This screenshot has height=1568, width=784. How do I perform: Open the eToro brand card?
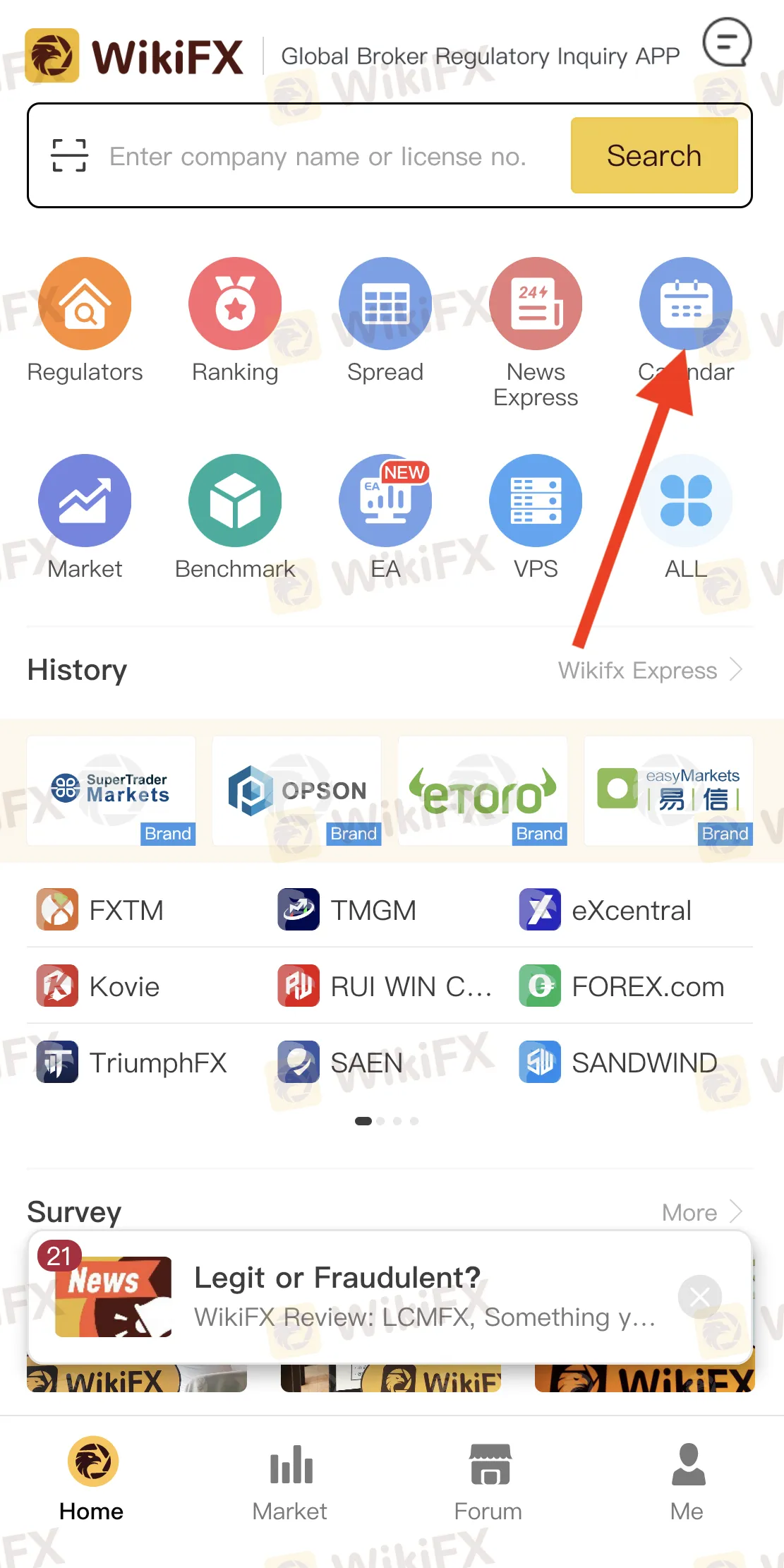[483, 791]
